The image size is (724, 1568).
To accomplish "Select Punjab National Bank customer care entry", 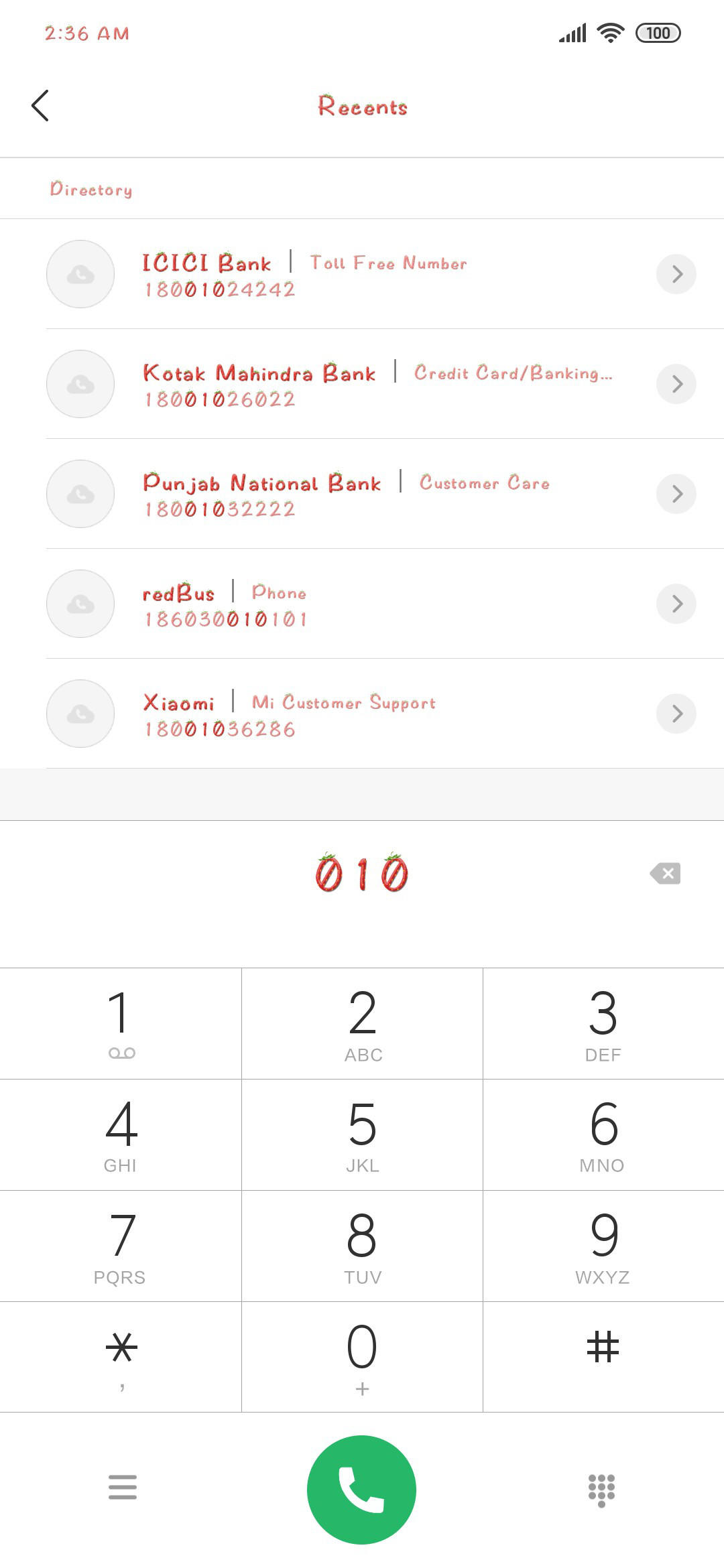I will click(362, 494).
